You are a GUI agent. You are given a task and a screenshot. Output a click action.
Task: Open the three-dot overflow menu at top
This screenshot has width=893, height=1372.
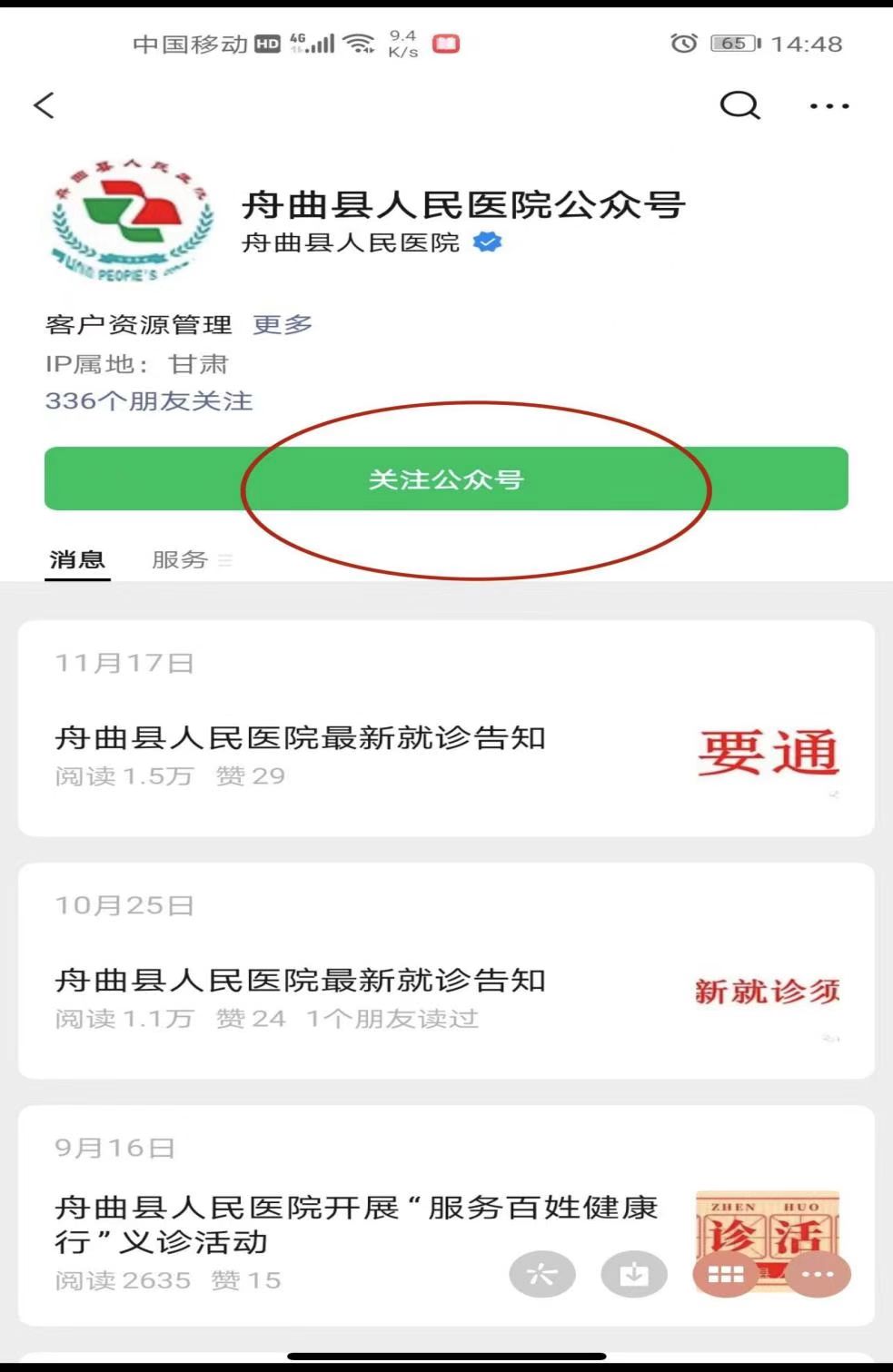829,106
